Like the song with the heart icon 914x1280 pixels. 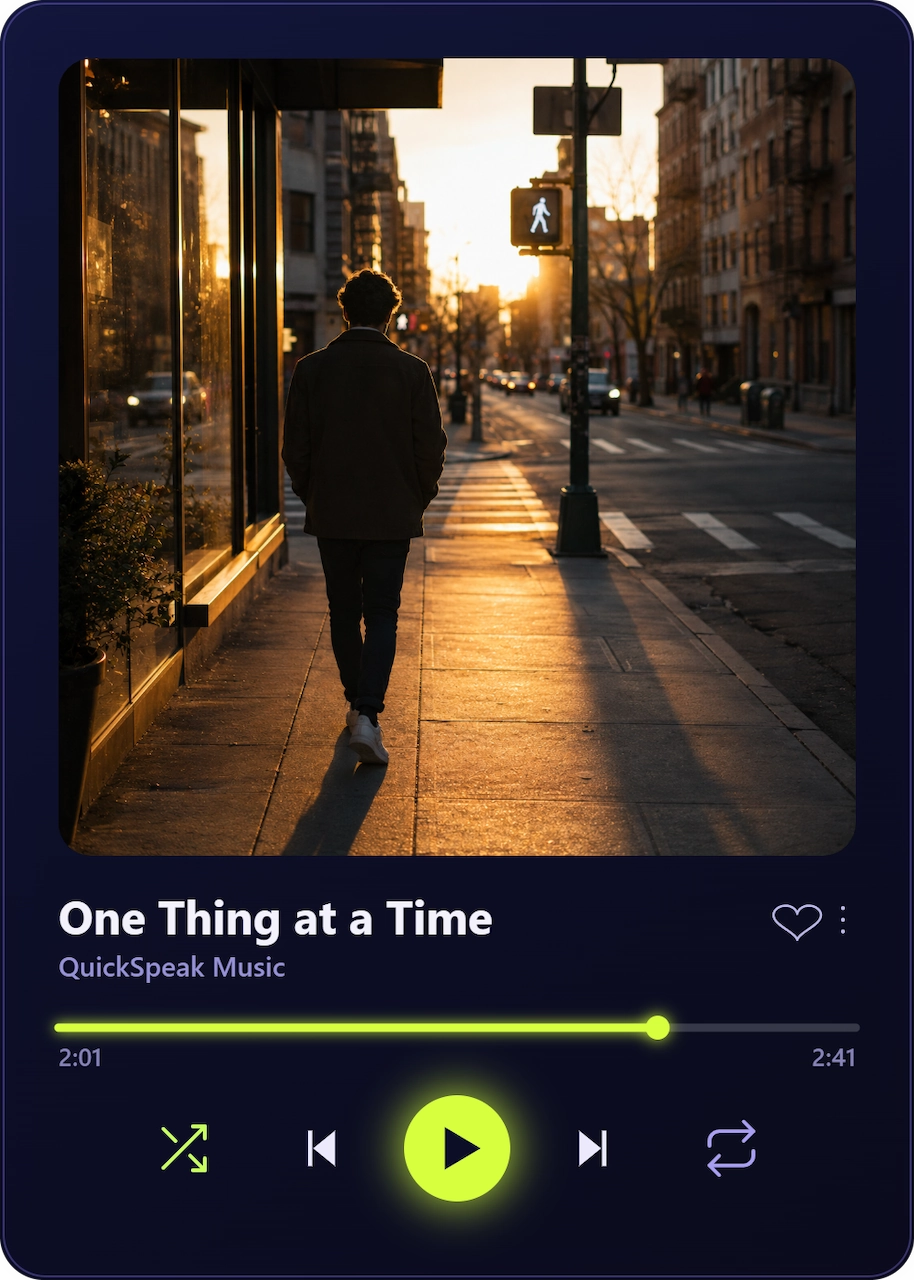pyautogui.click(x=797, y=921)
